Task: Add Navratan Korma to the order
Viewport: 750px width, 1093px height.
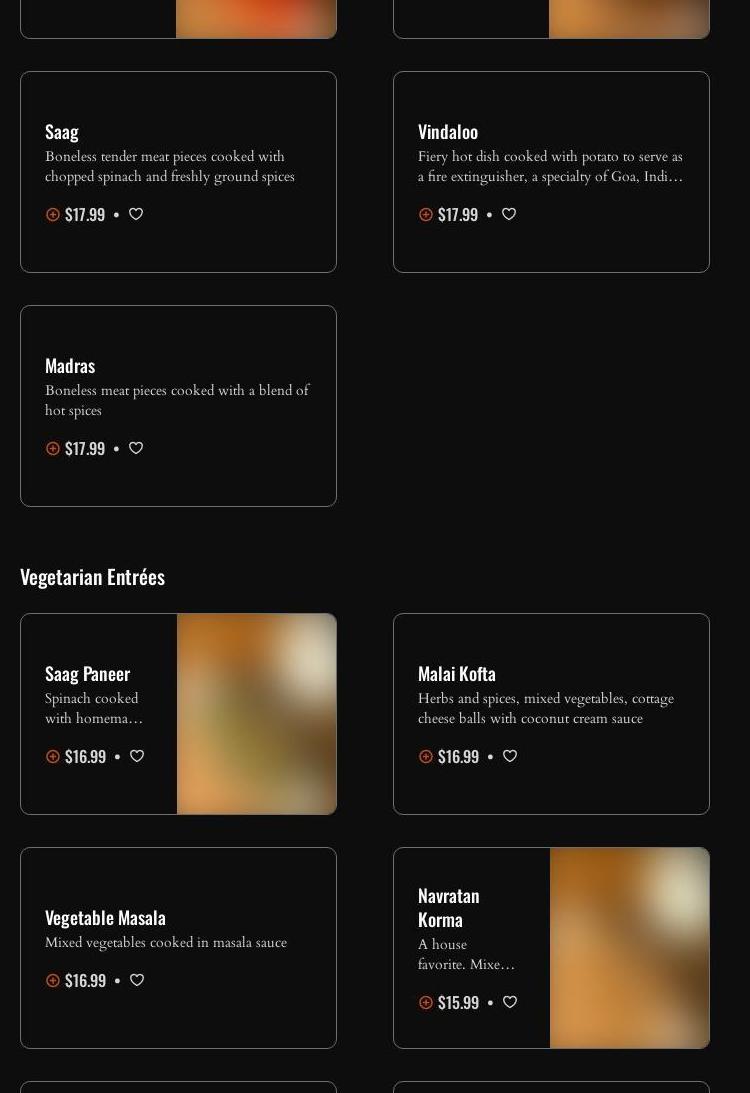Action: click(426, 1002)
